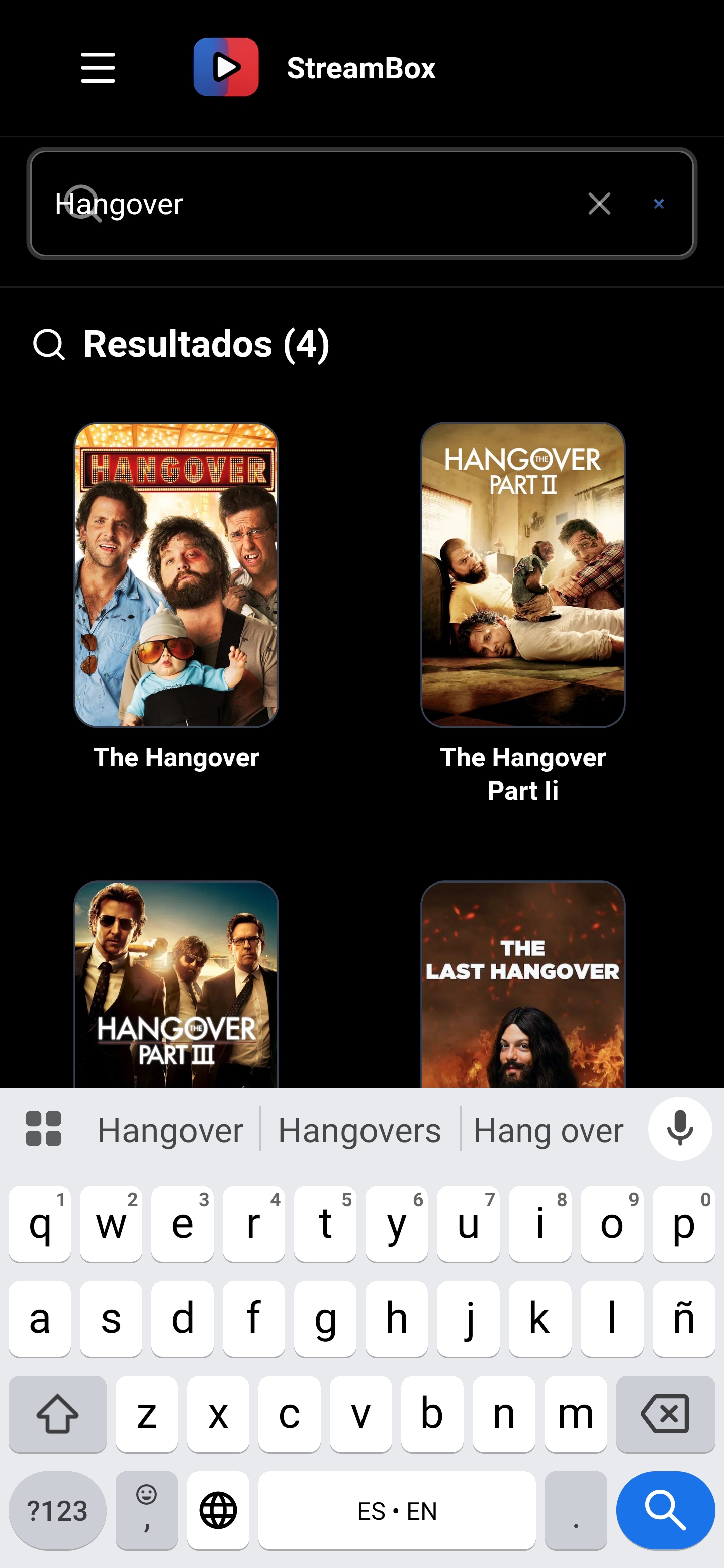Clear the Hangover search text

tap(599, 204)
